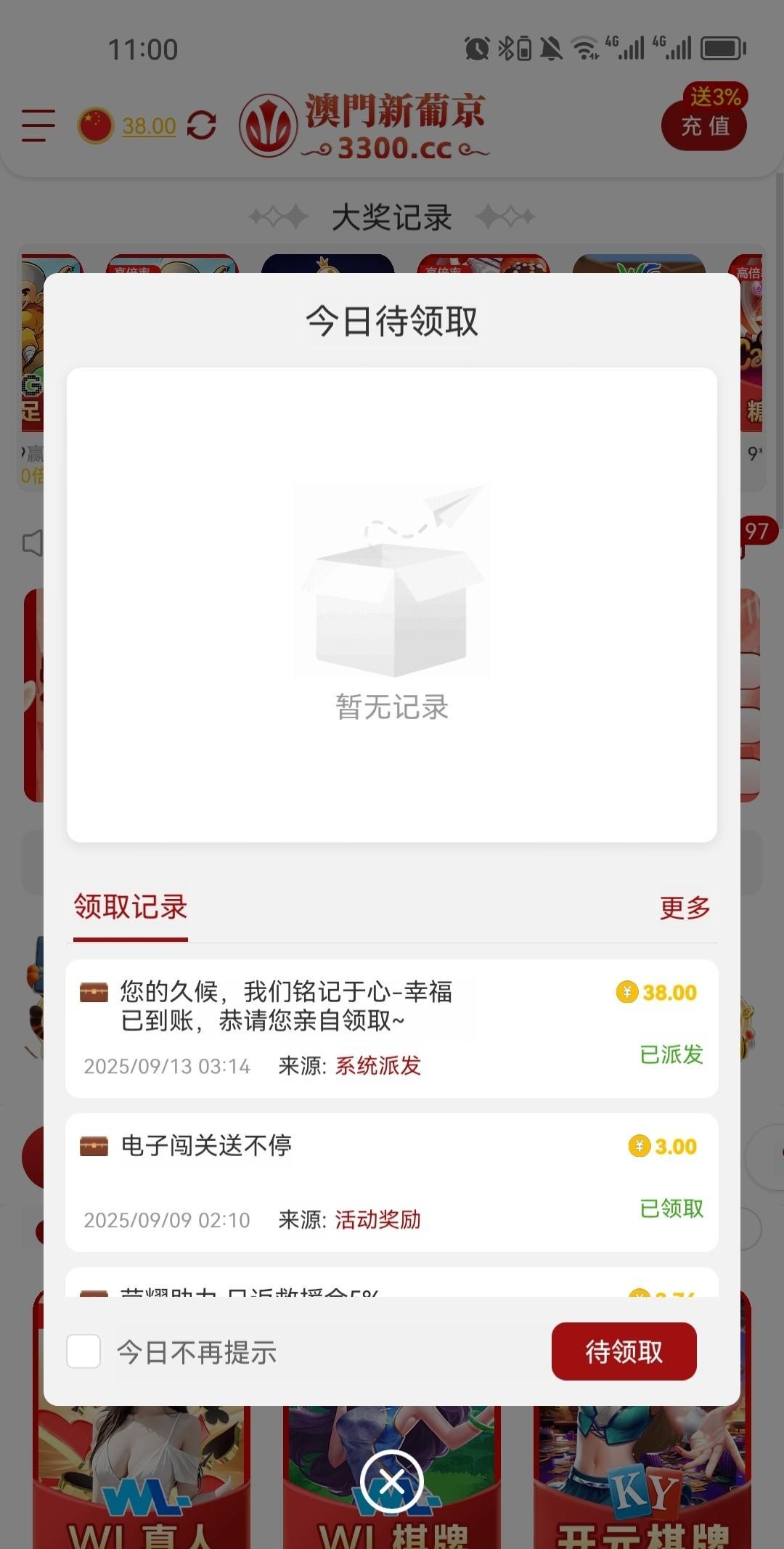Check the 今日不再提示 box
The height and width of the screenshot is (1549, 784).
[x=83, y=1352]
